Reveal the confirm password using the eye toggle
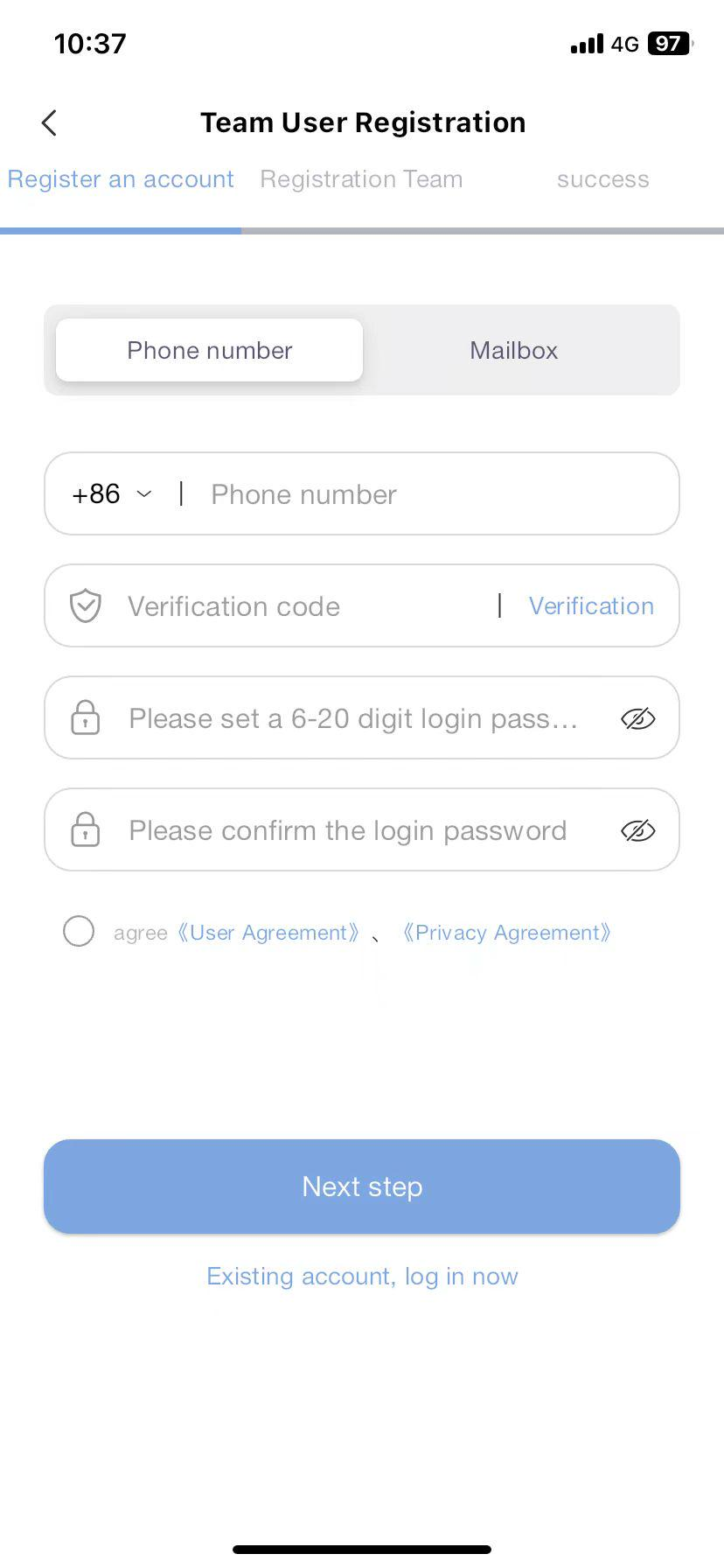The width and height of the screenshot is (724, 1568). pos(637,829)
